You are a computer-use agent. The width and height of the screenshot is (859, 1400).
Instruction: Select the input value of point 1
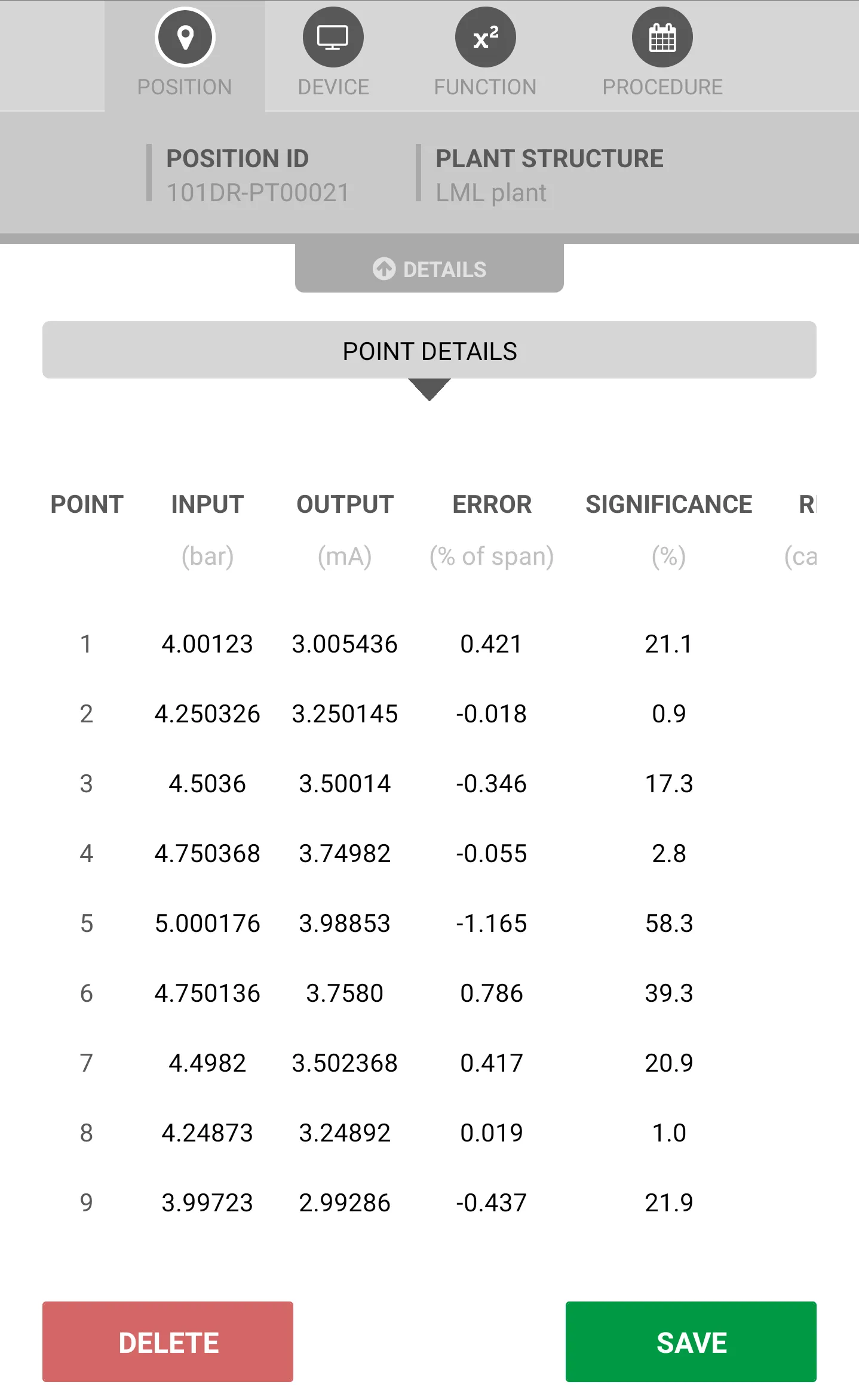coord(208,644)
